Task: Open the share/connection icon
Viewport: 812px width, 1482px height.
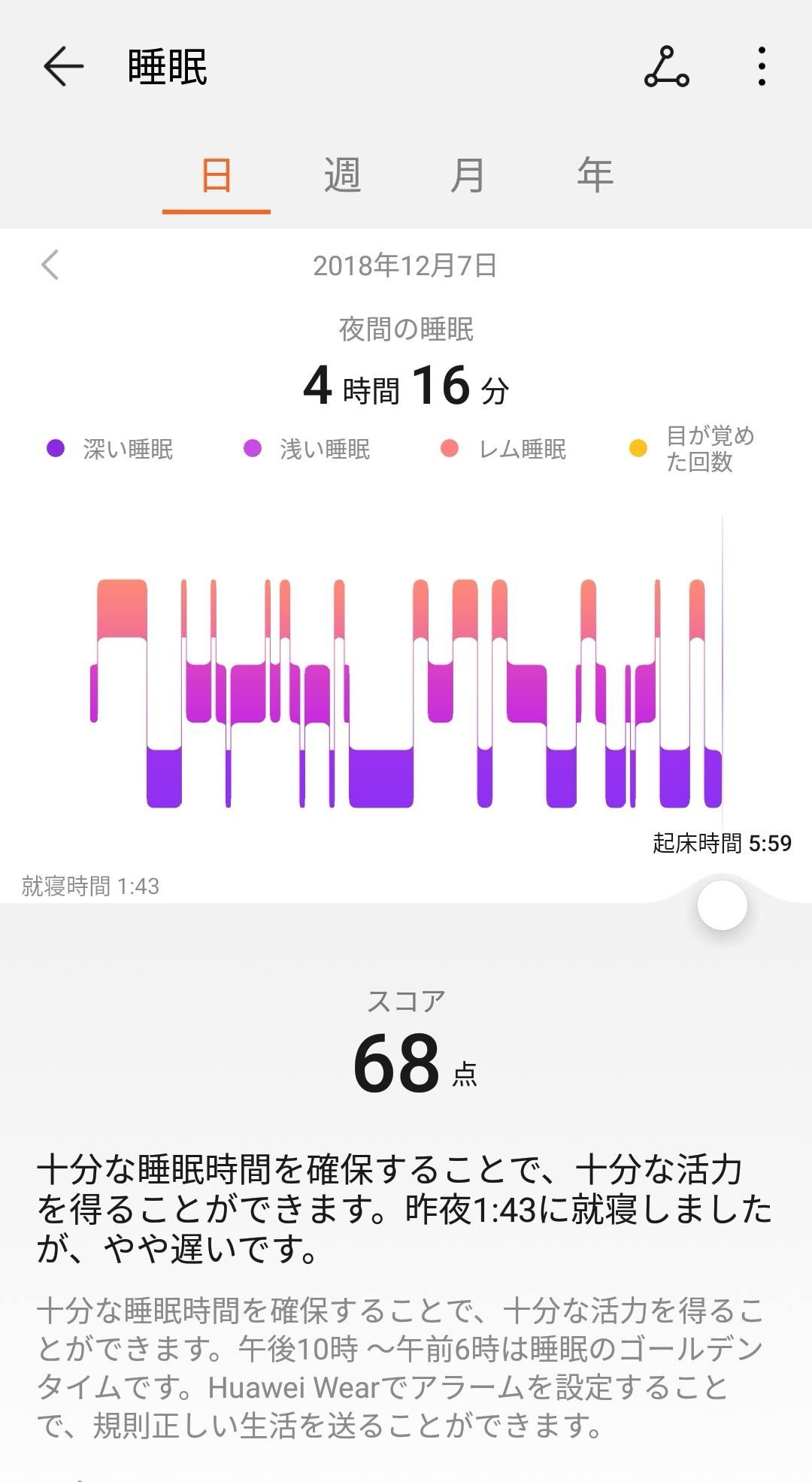Action: pos(666,67)
